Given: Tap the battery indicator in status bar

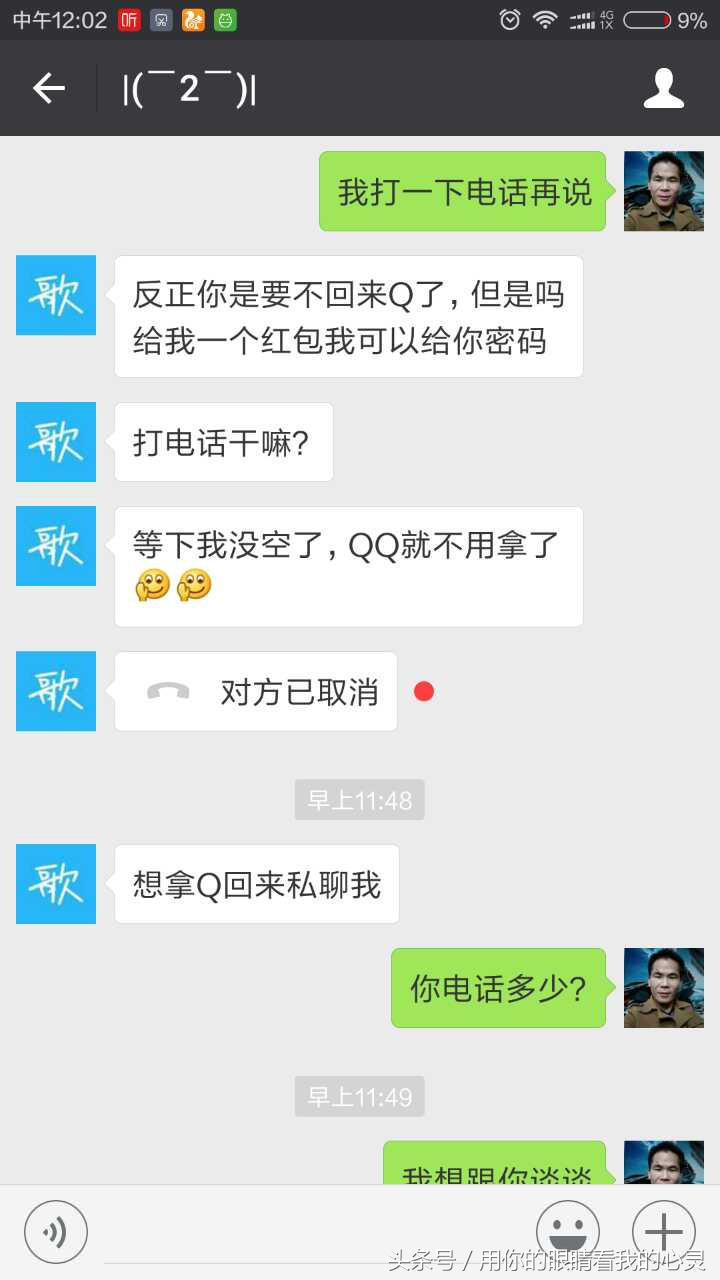Looking at the screenshot, I should point(650,18).
